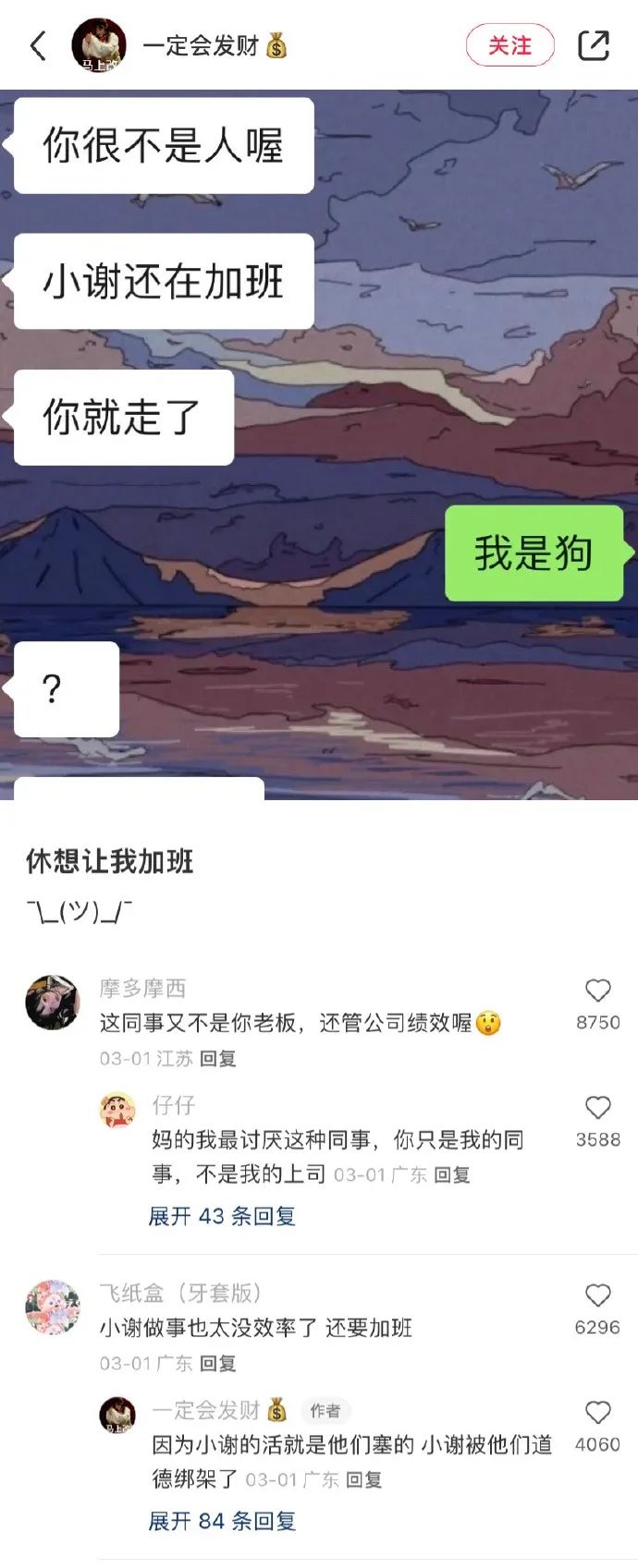Open 仔仔's avatar
The width and height of the screenshot is (638, 1568).
[118, 1110]
